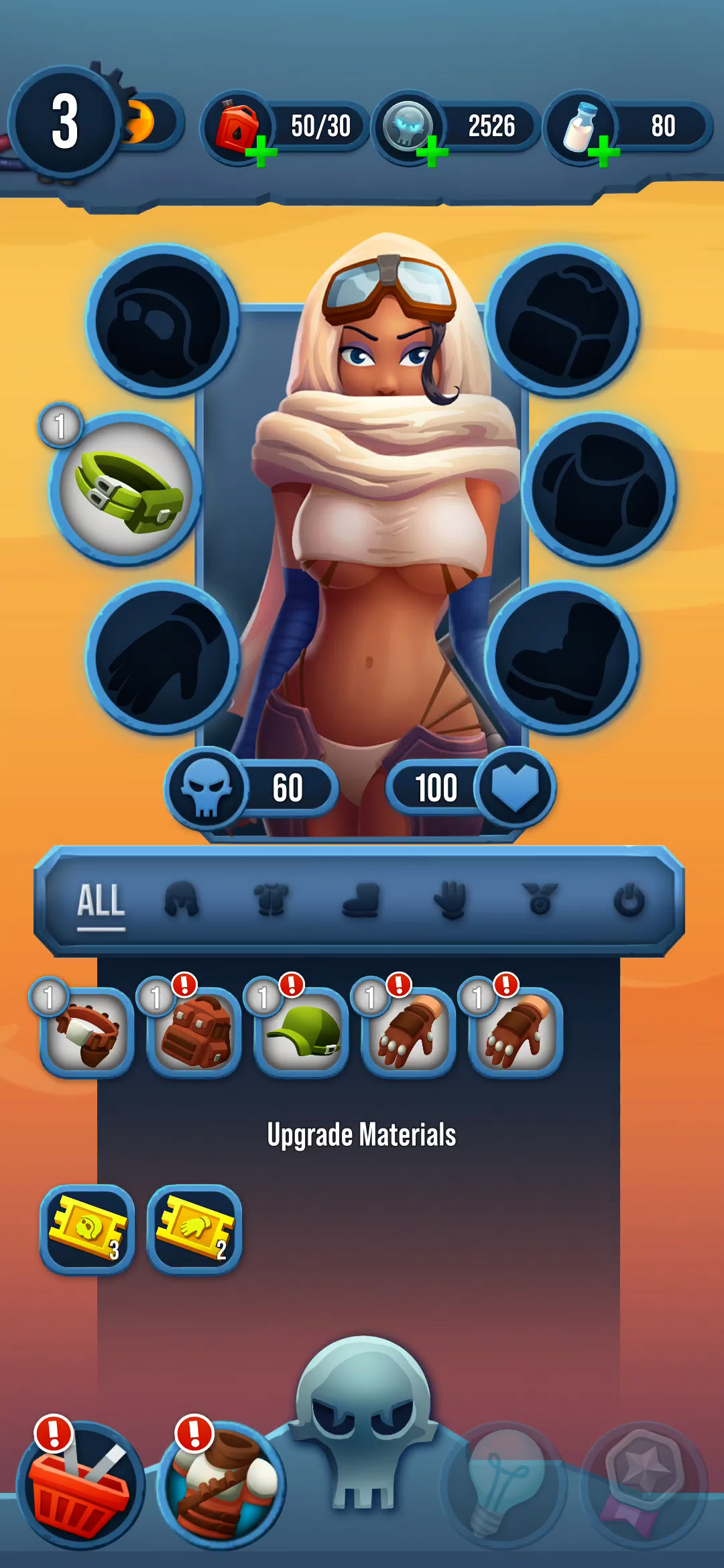Filter inventory by gloves
724x1568 pixels.
pos(450,899)
